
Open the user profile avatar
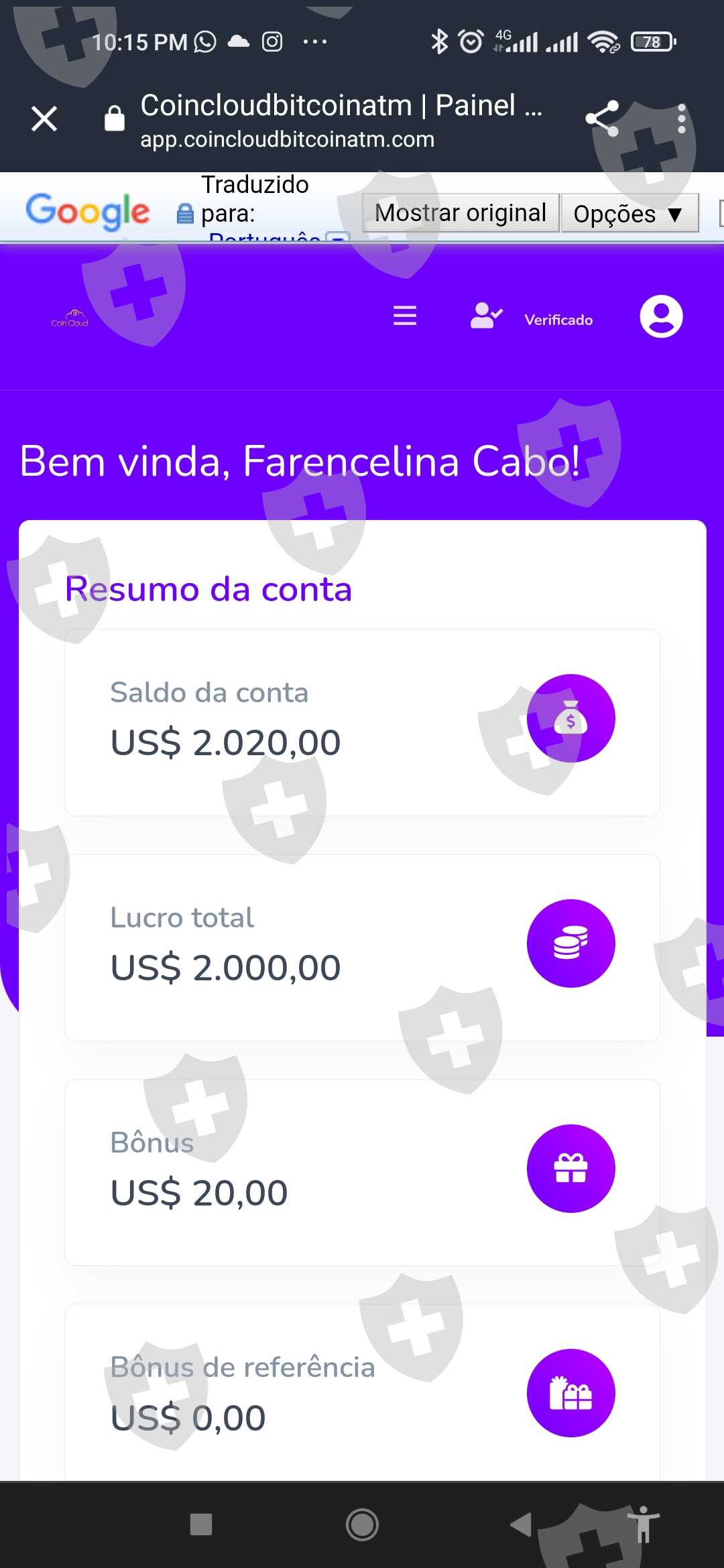(x=661, y=316)
